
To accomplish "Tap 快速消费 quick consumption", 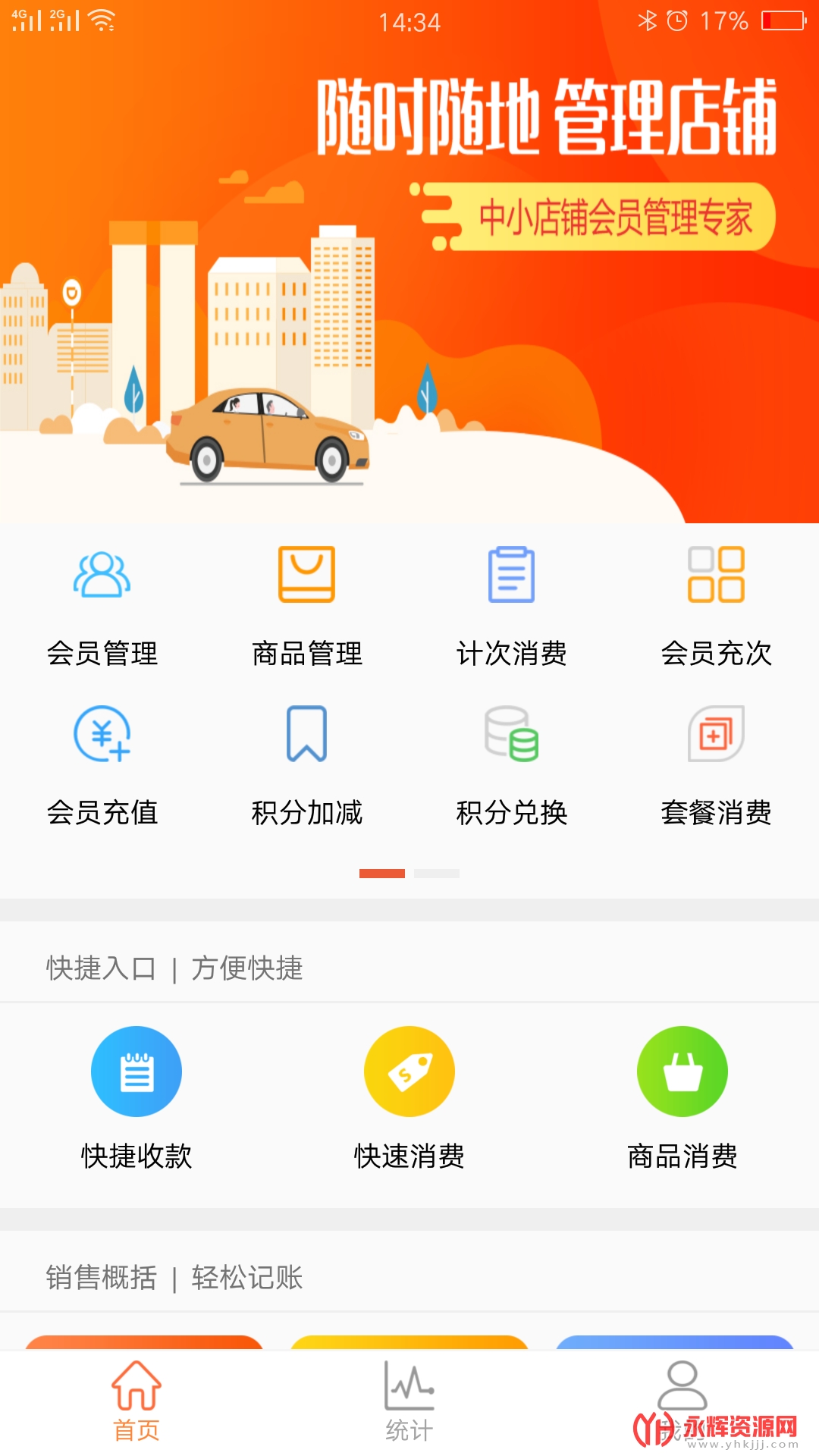I will pos(409,1096).
